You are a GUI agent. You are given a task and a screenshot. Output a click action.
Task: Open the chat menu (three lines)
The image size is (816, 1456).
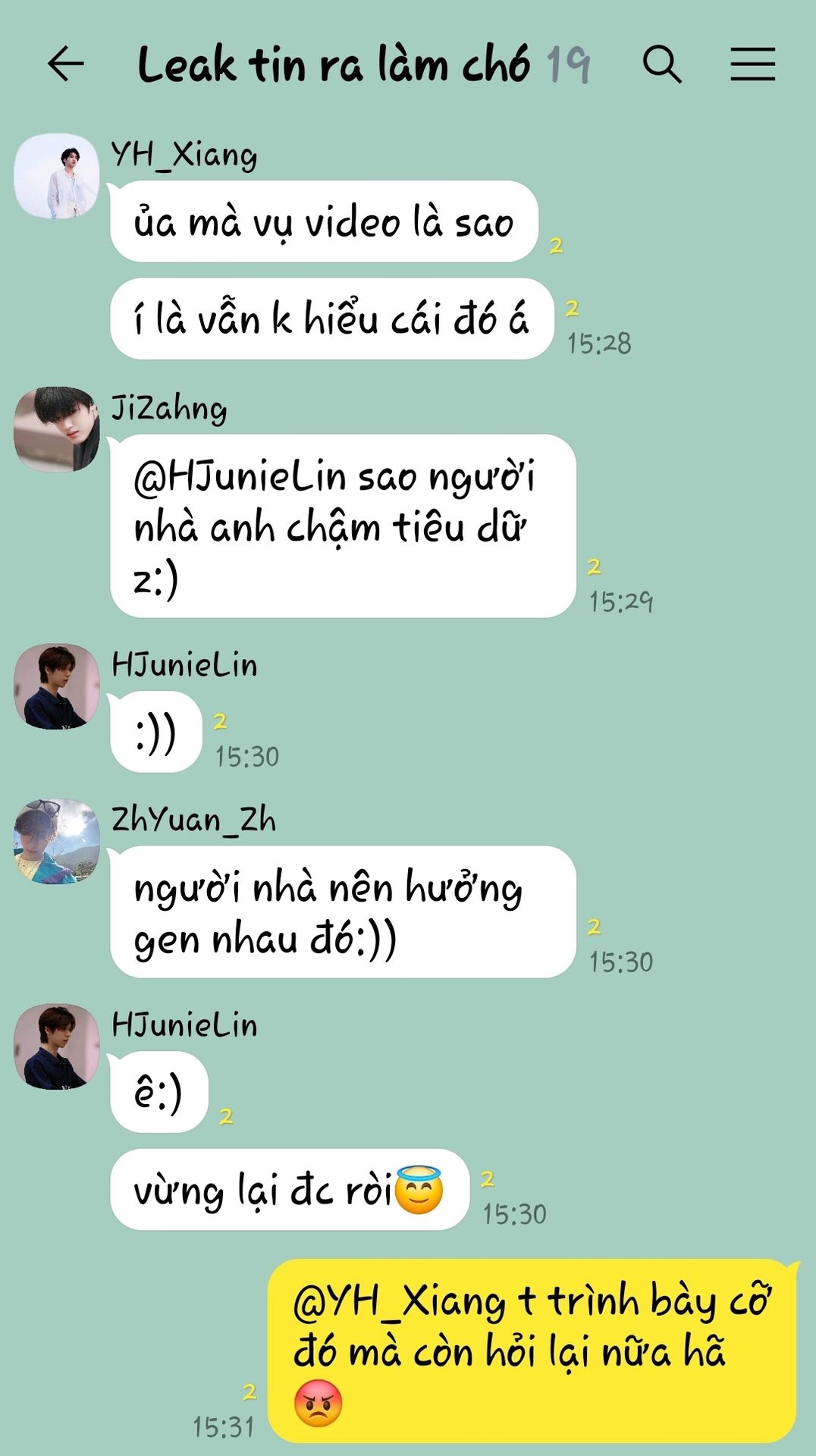752,64
